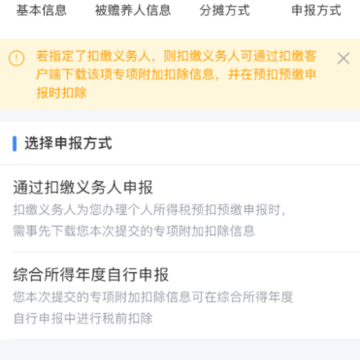360x360 pixels.
Task: Open the 被赡养人信息 step
Action: point(133,10)
